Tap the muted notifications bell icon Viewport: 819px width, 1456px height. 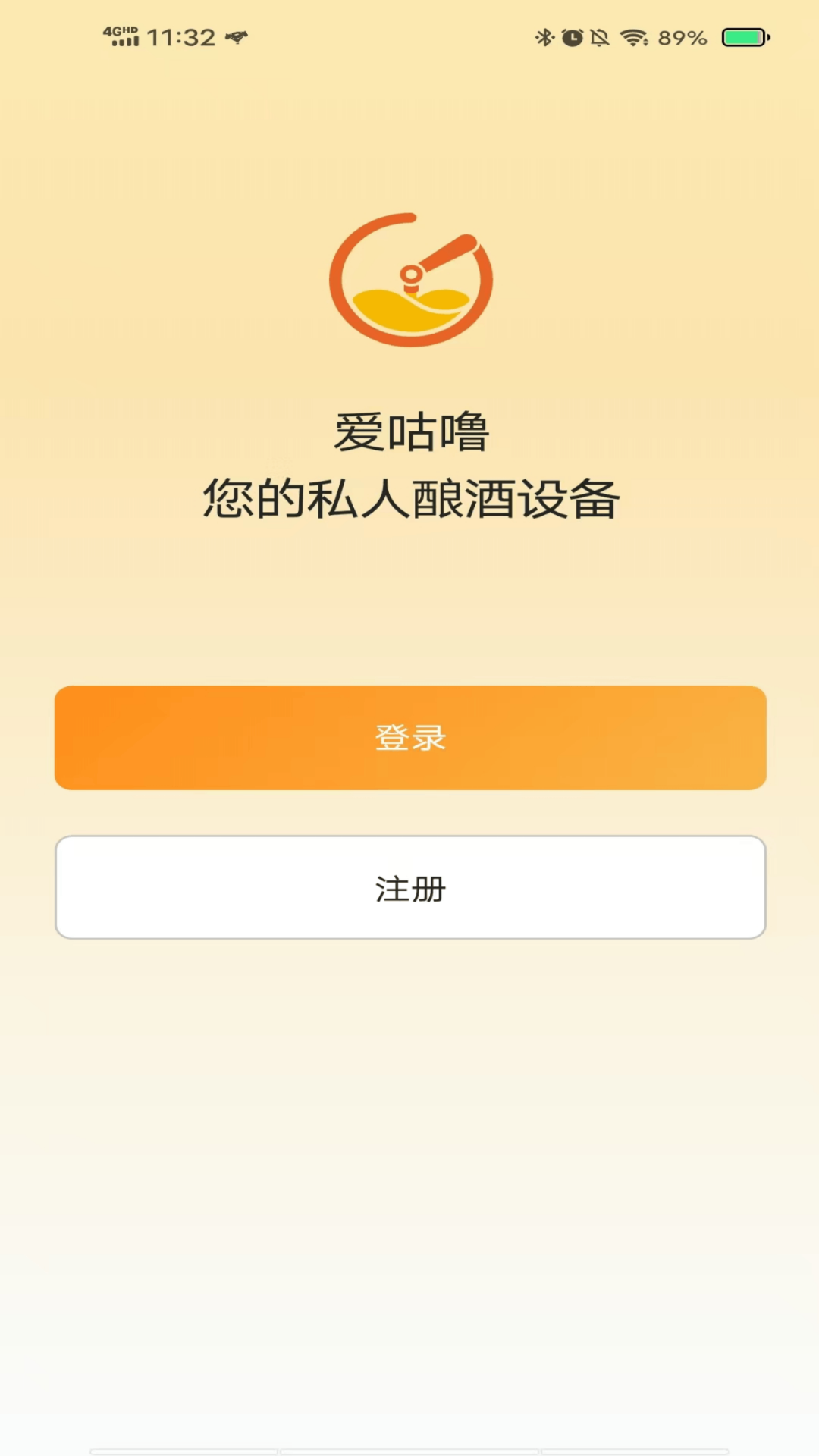point(600,36)
